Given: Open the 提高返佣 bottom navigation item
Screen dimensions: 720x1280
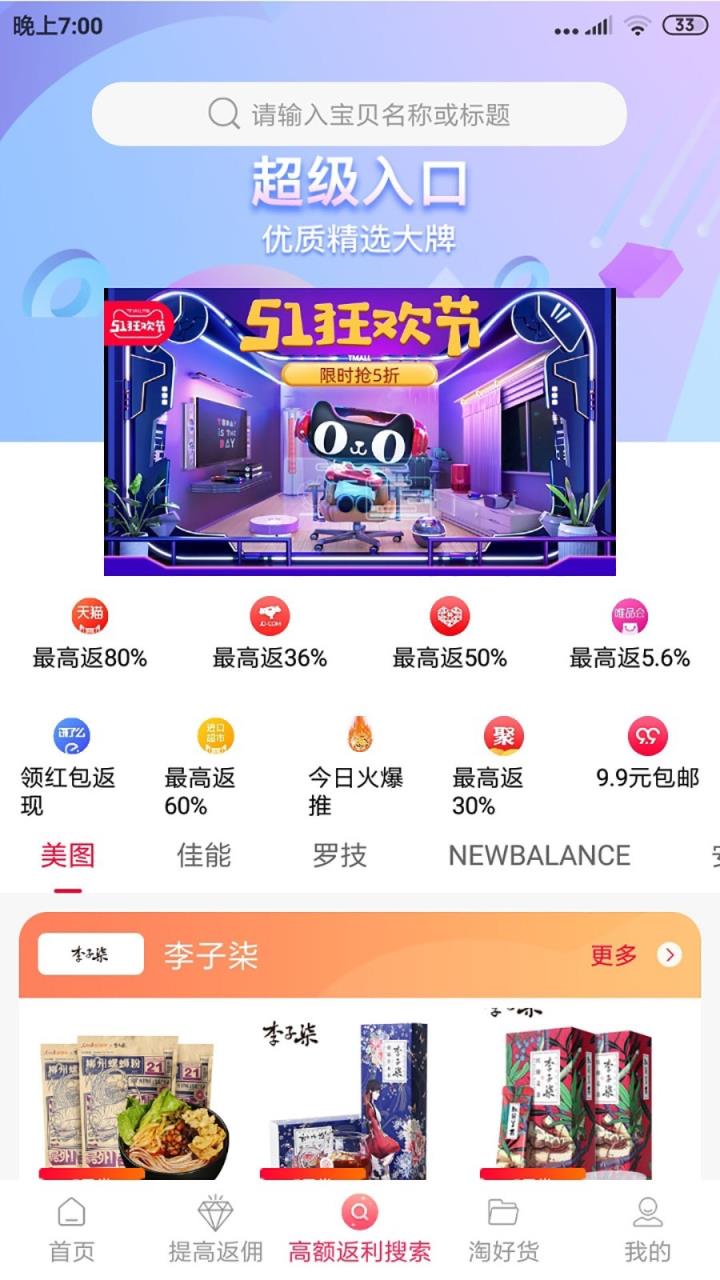Looking at the screenshot, I should [x=215, y=1225].
